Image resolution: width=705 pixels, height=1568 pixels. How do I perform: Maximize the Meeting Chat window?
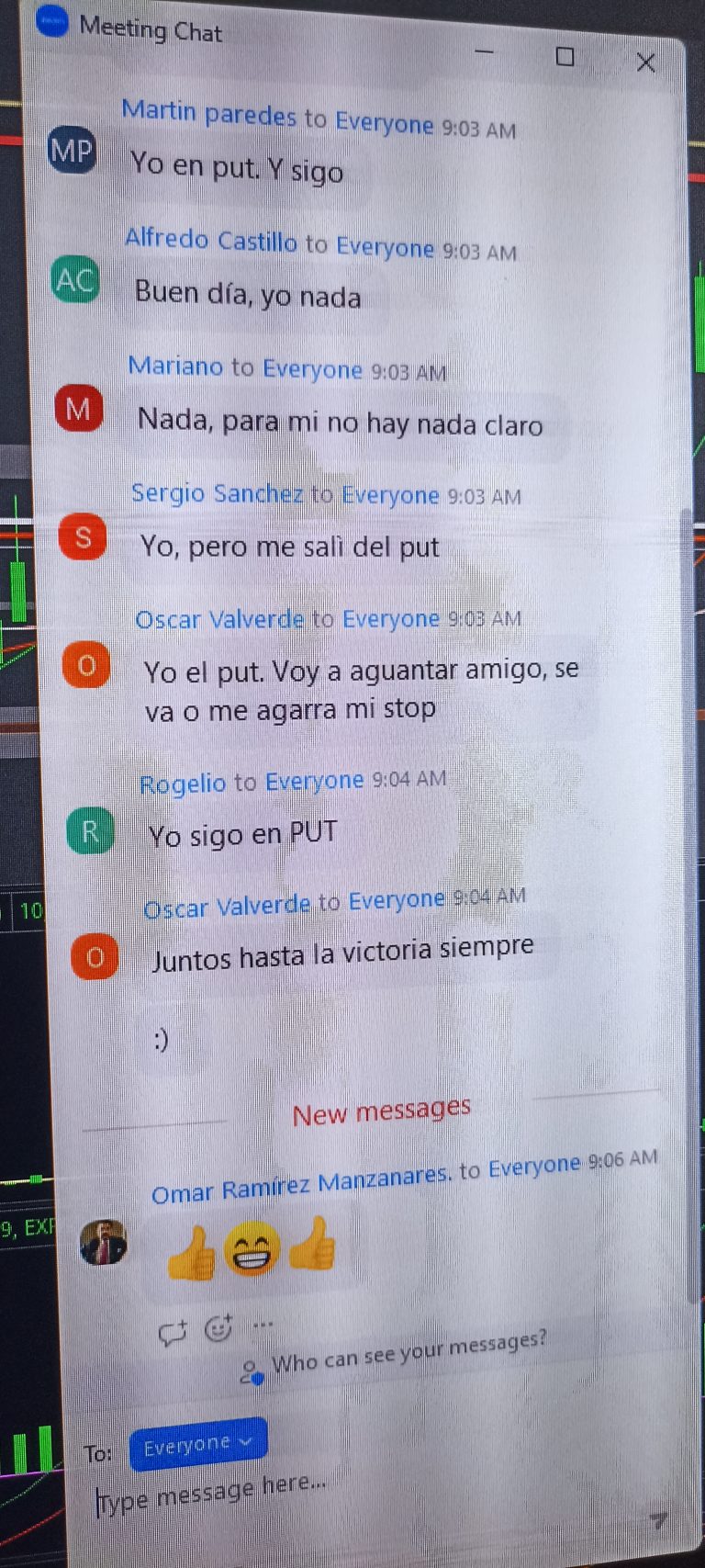(565, 57)
